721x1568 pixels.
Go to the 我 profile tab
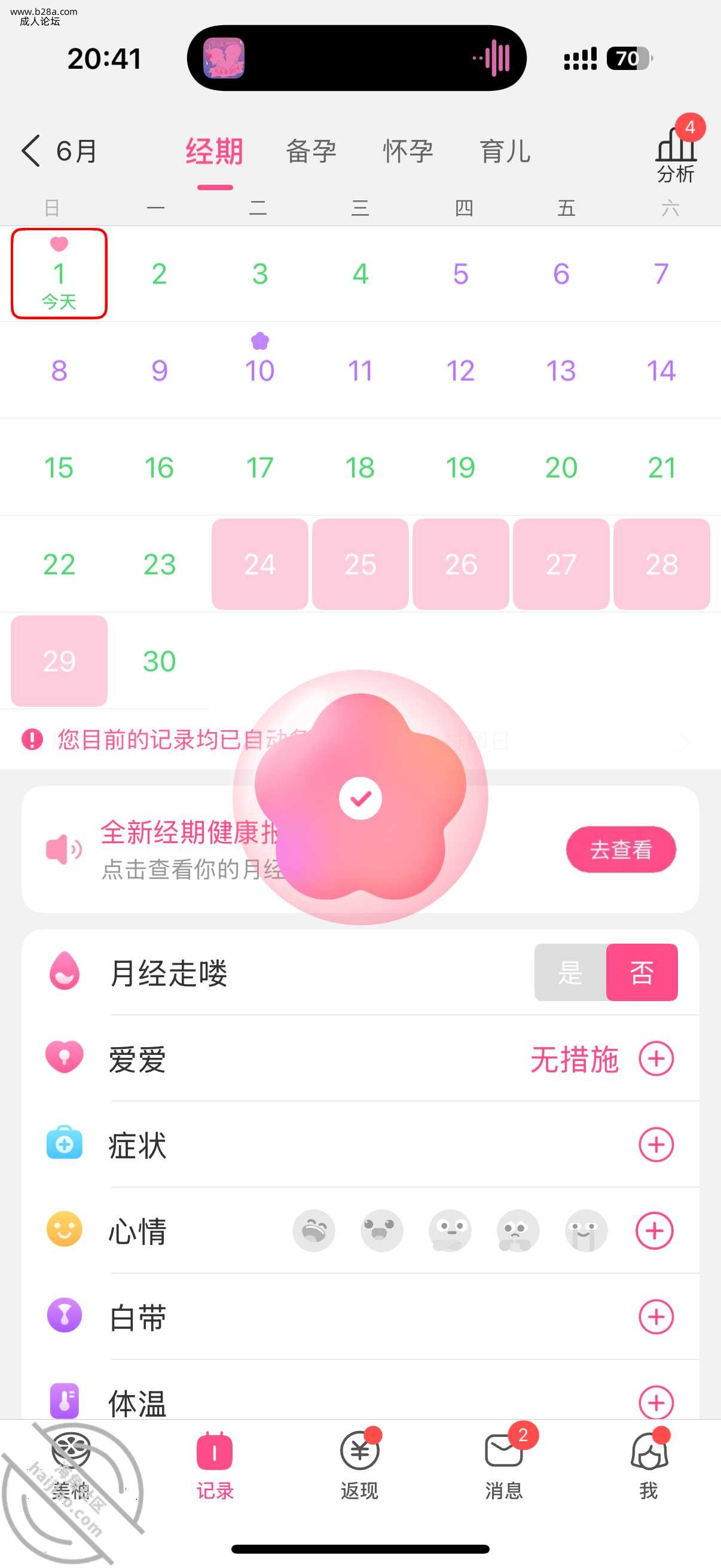click(649, 1466)
